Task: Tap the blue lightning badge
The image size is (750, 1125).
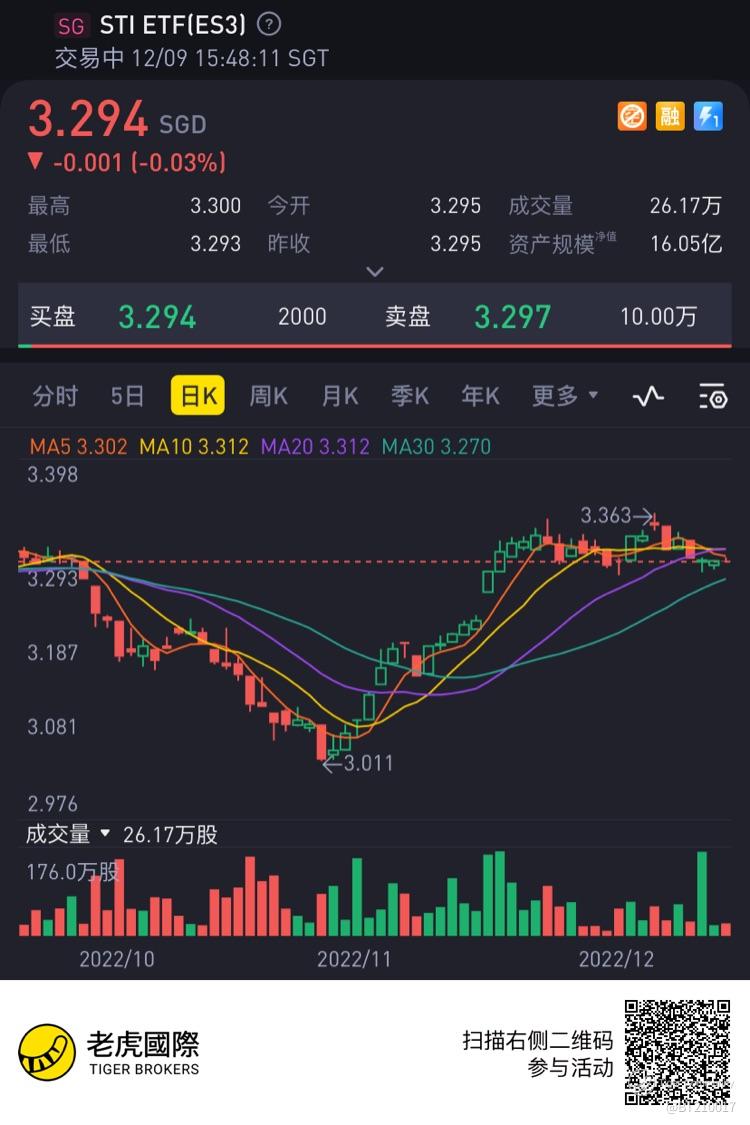Action: click(x=708, y=117)
